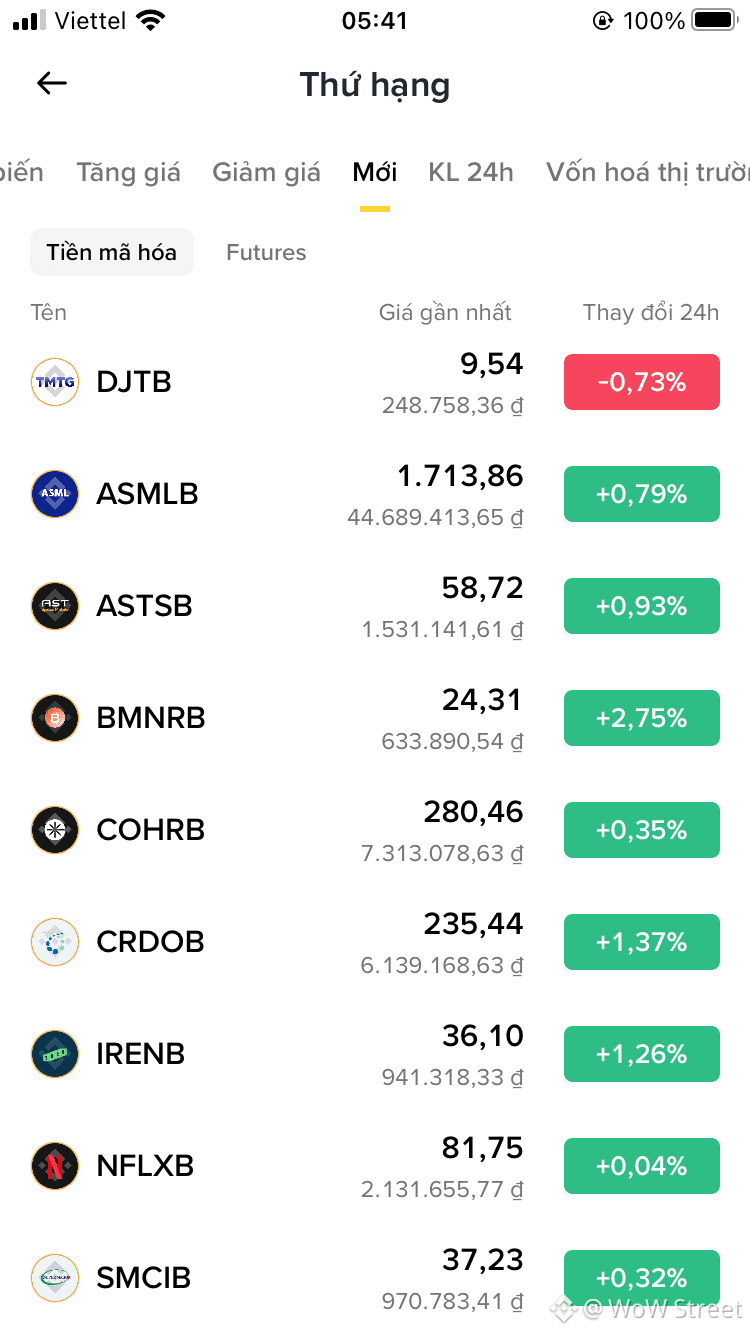Open the KL 24h tab
This screenshot has width=750, height=1334.
coord(471,172)
